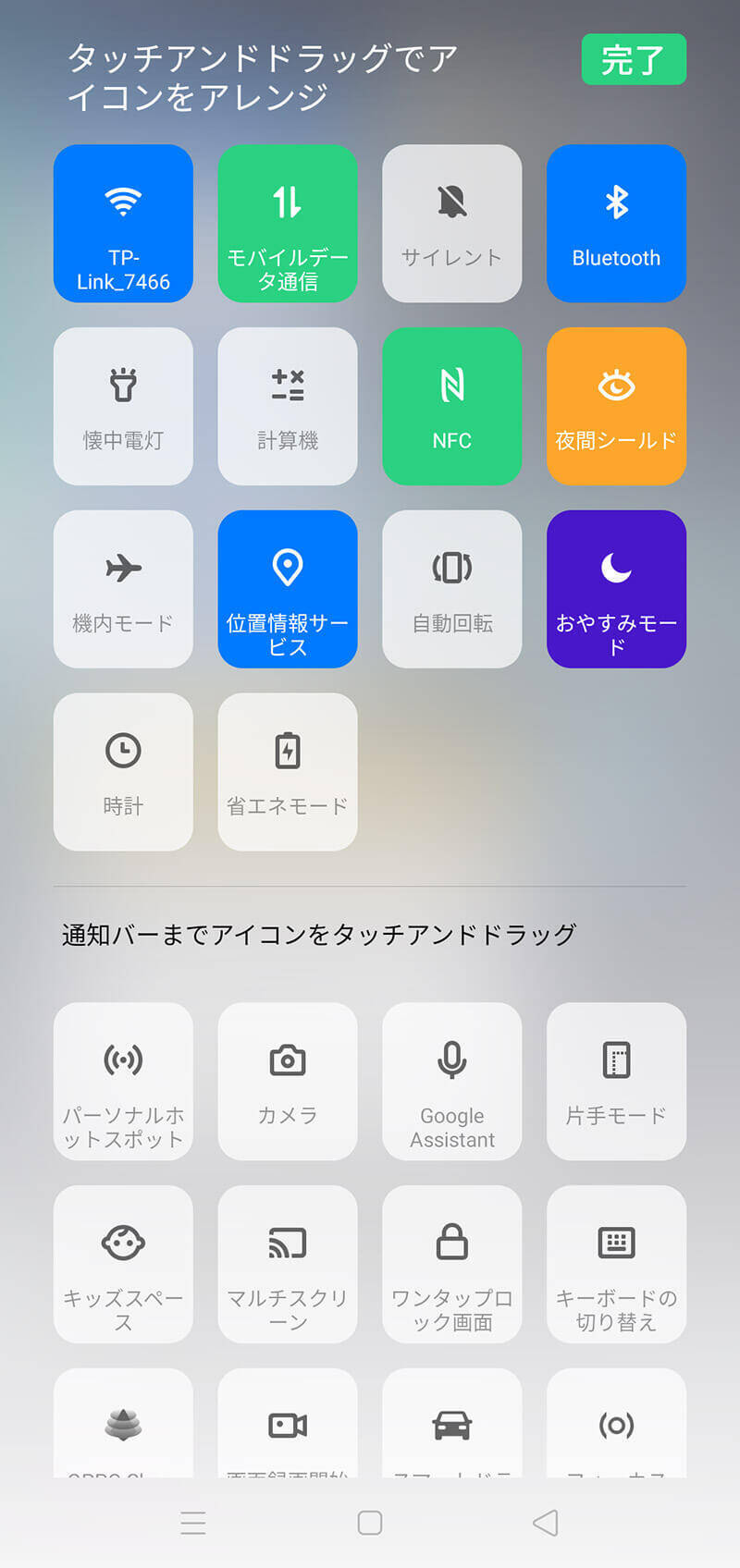Open the 時計 clock tile
Screen dimensions: 740x1568
(123, 772)
